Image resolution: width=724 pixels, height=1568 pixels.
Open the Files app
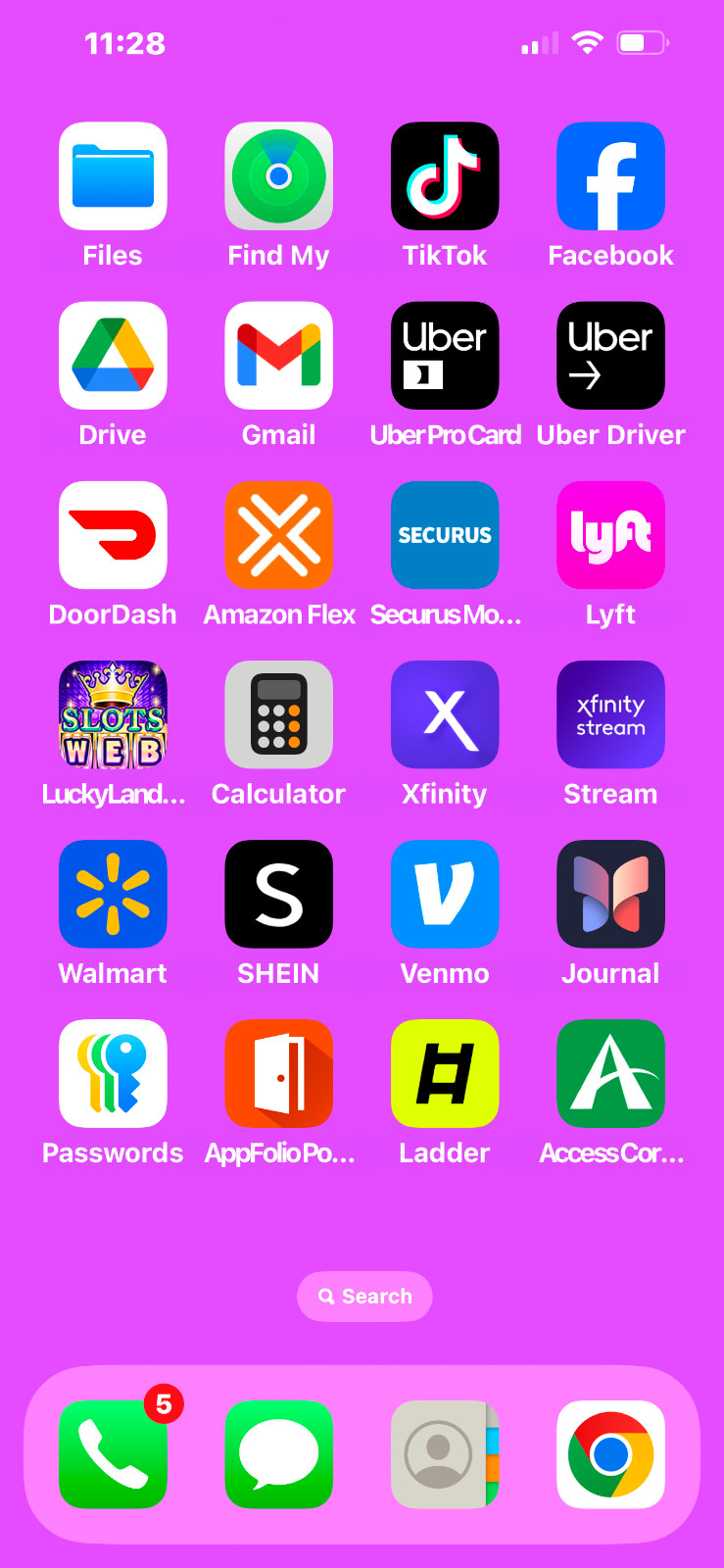click(x=113, y=176)
